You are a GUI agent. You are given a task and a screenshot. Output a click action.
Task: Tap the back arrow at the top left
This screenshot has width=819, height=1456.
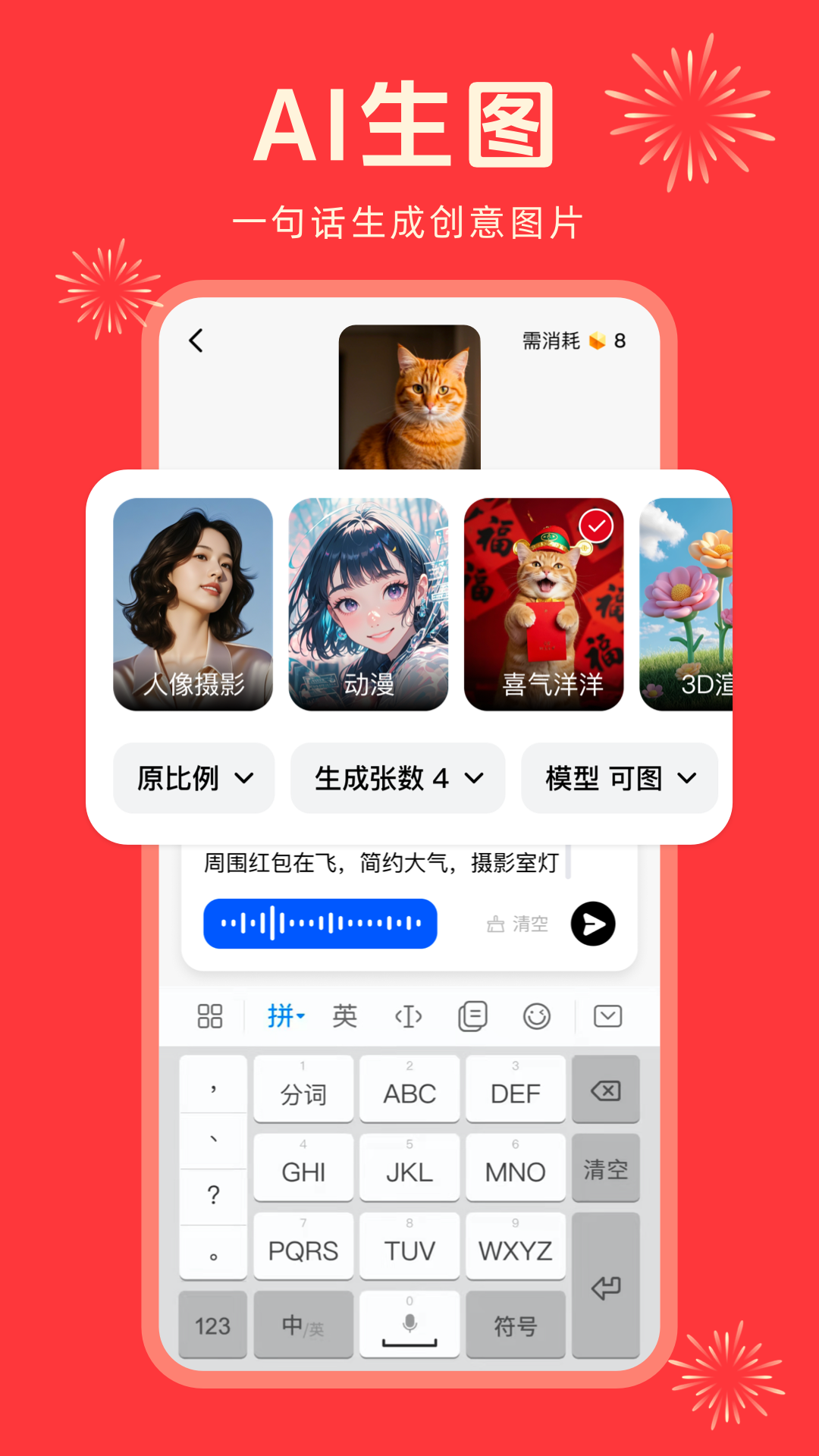pos(196,341)
